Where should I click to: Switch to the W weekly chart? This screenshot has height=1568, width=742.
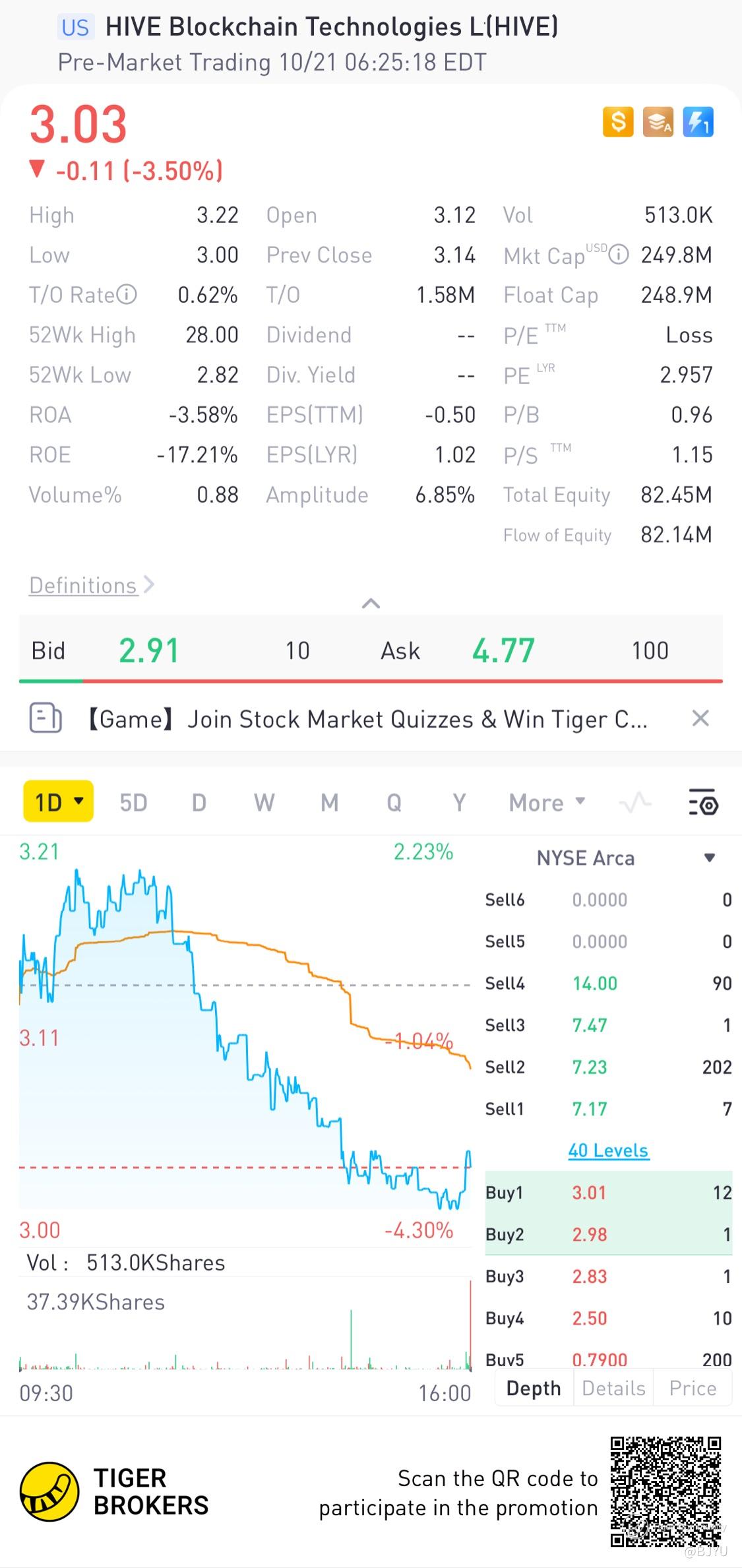[x=264, y=803]
